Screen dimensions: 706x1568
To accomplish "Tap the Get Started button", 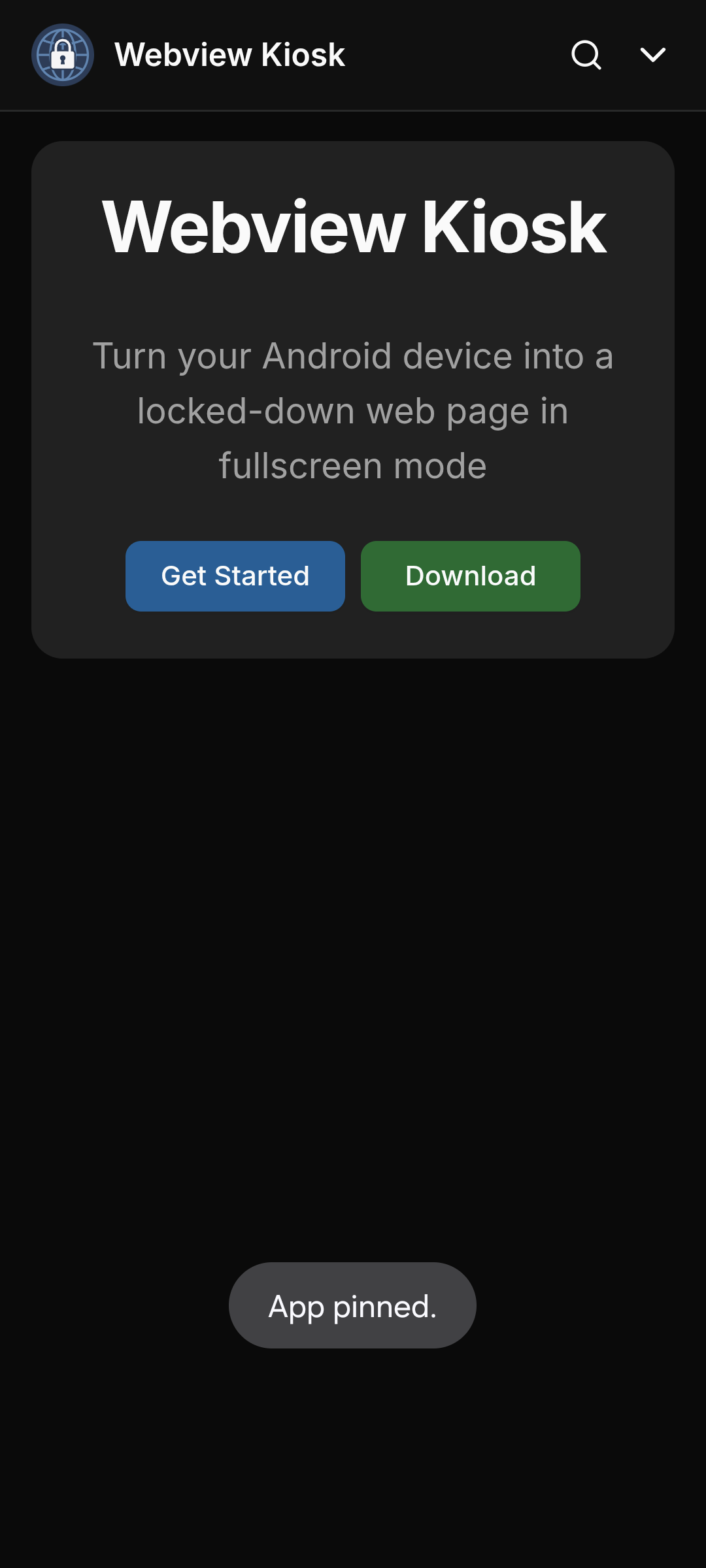I will (235, 576).
